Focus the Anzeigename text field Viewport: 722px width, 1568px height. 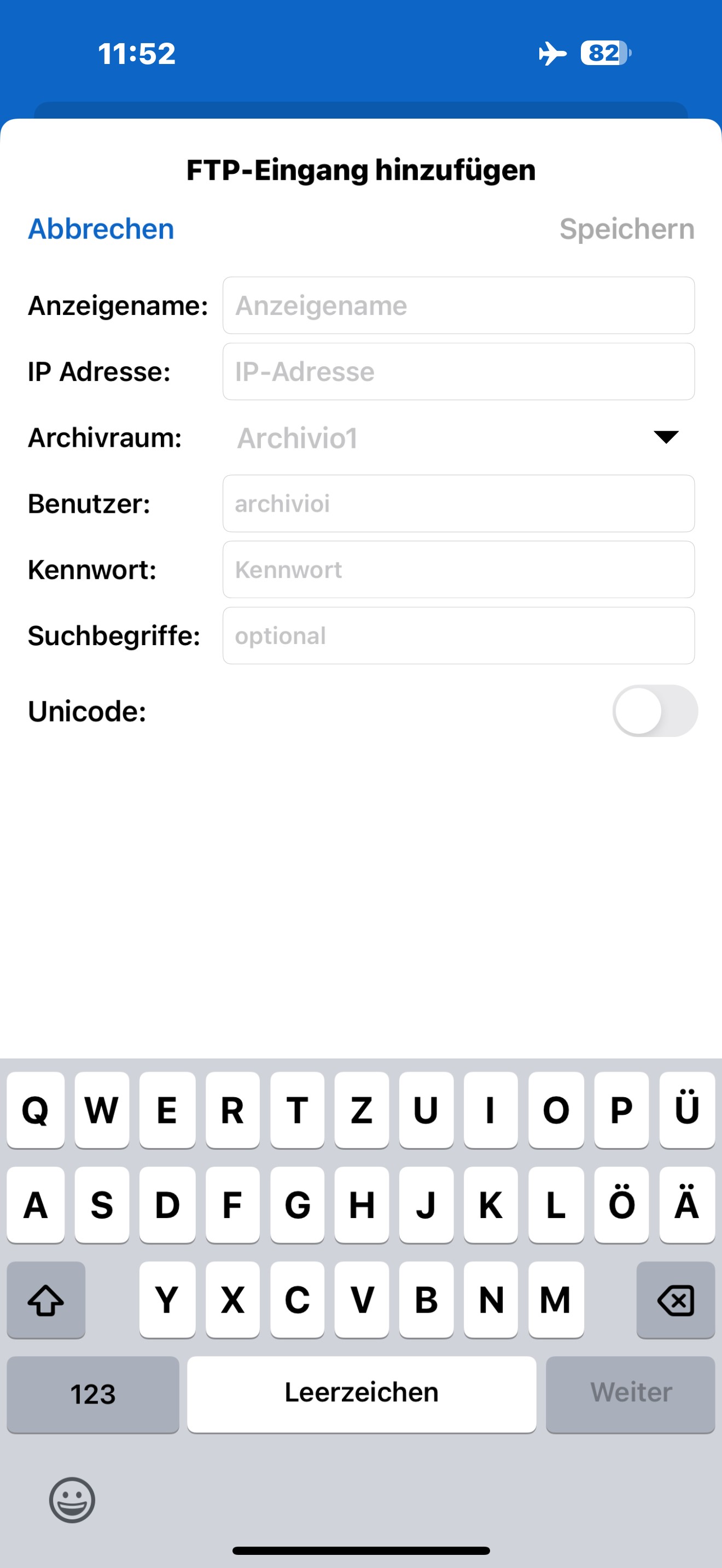(458, 306)
